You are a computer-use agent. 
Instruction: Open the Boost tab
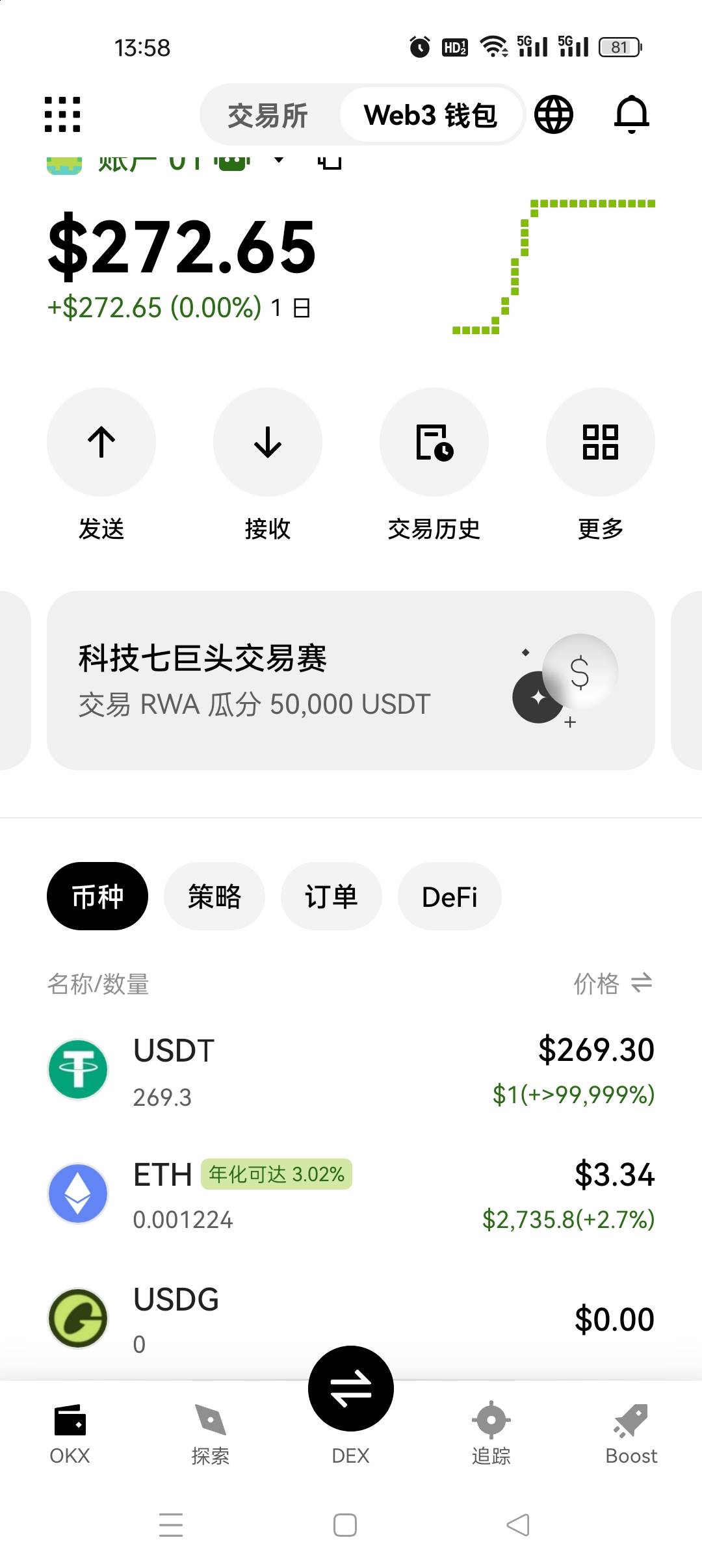[631, 1435]
